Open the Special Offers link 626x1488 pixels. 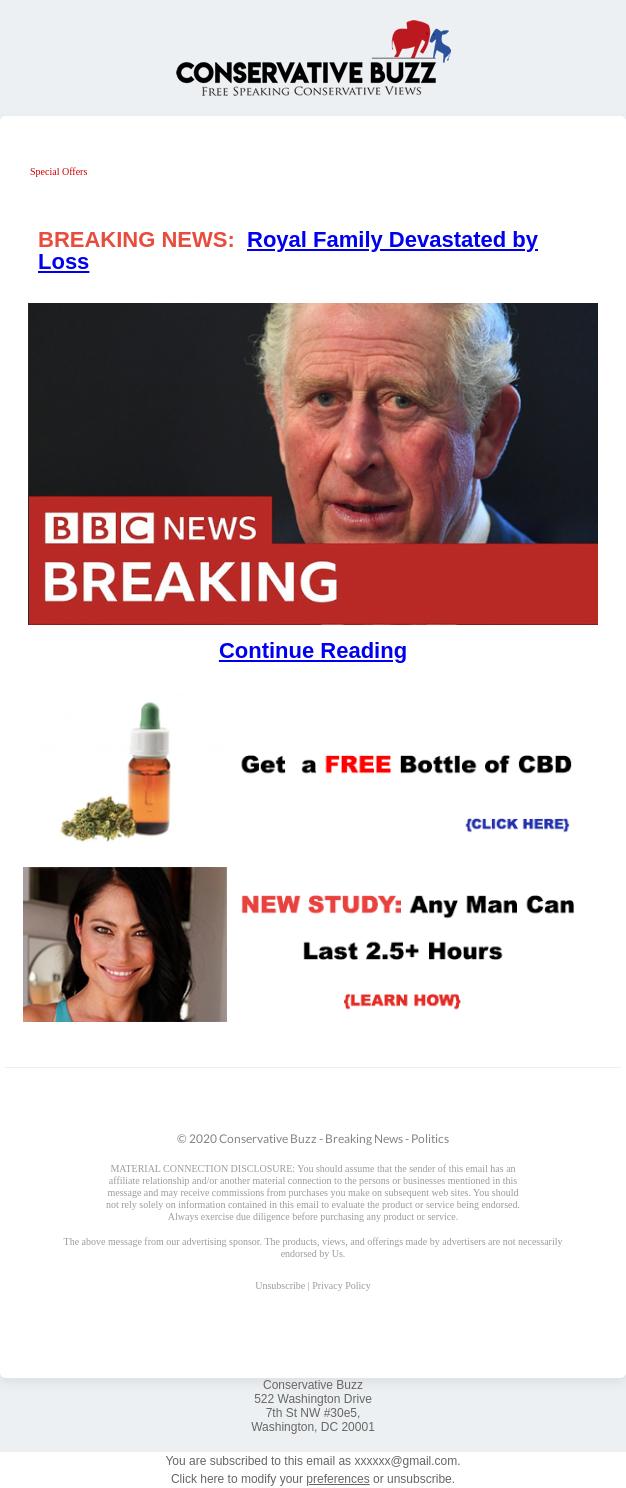(59, 172)
